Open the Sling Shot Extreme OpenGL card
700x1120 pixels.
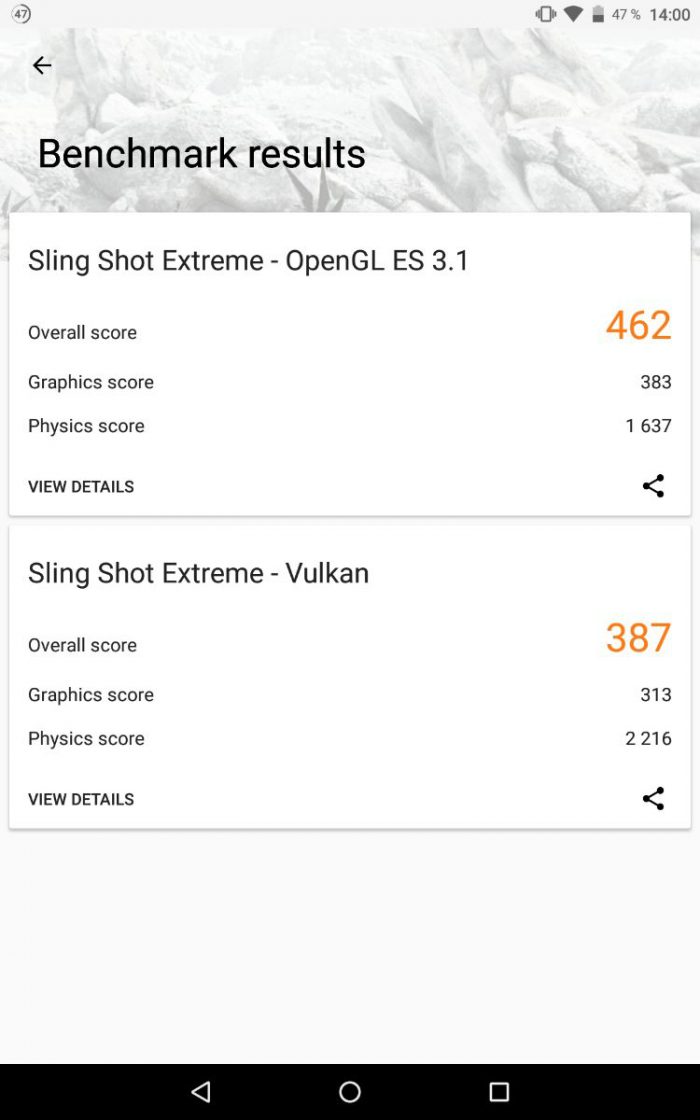pos(248,261)
